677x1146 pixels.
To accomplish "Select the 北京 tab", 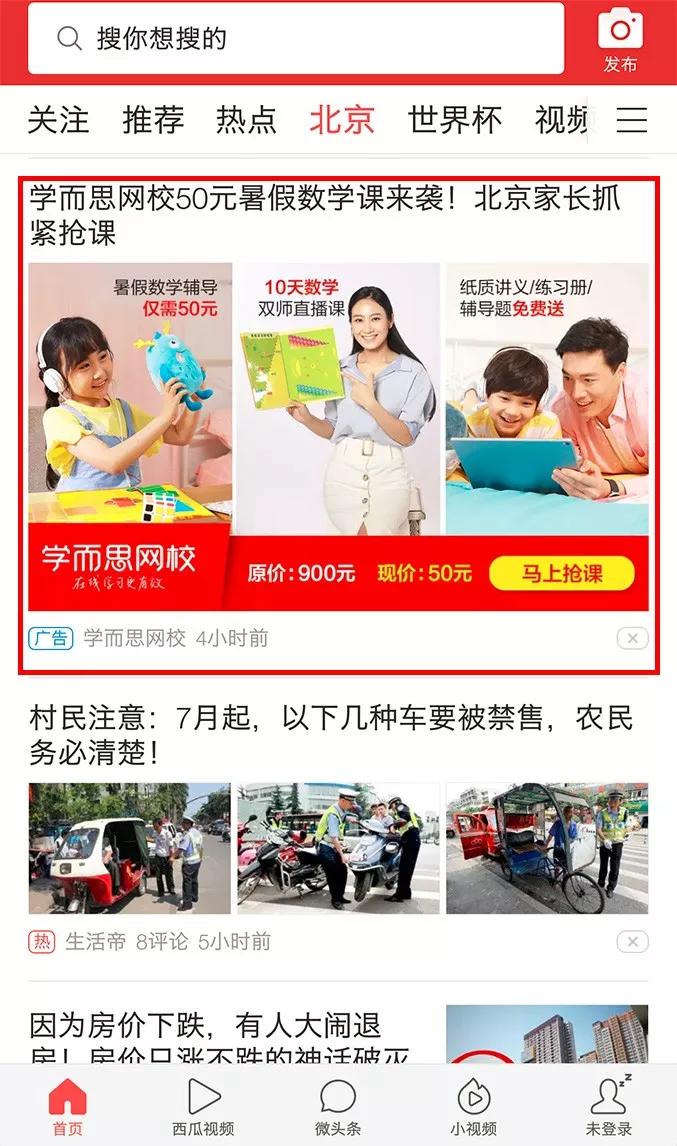I will 342,120.
